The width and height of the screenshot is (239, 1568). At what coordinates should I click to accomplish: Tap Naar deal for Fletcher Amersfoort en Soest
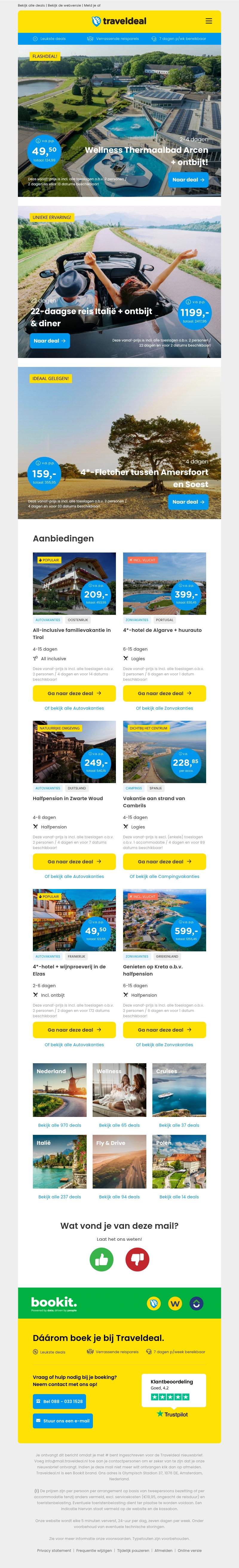pos(188,501)
